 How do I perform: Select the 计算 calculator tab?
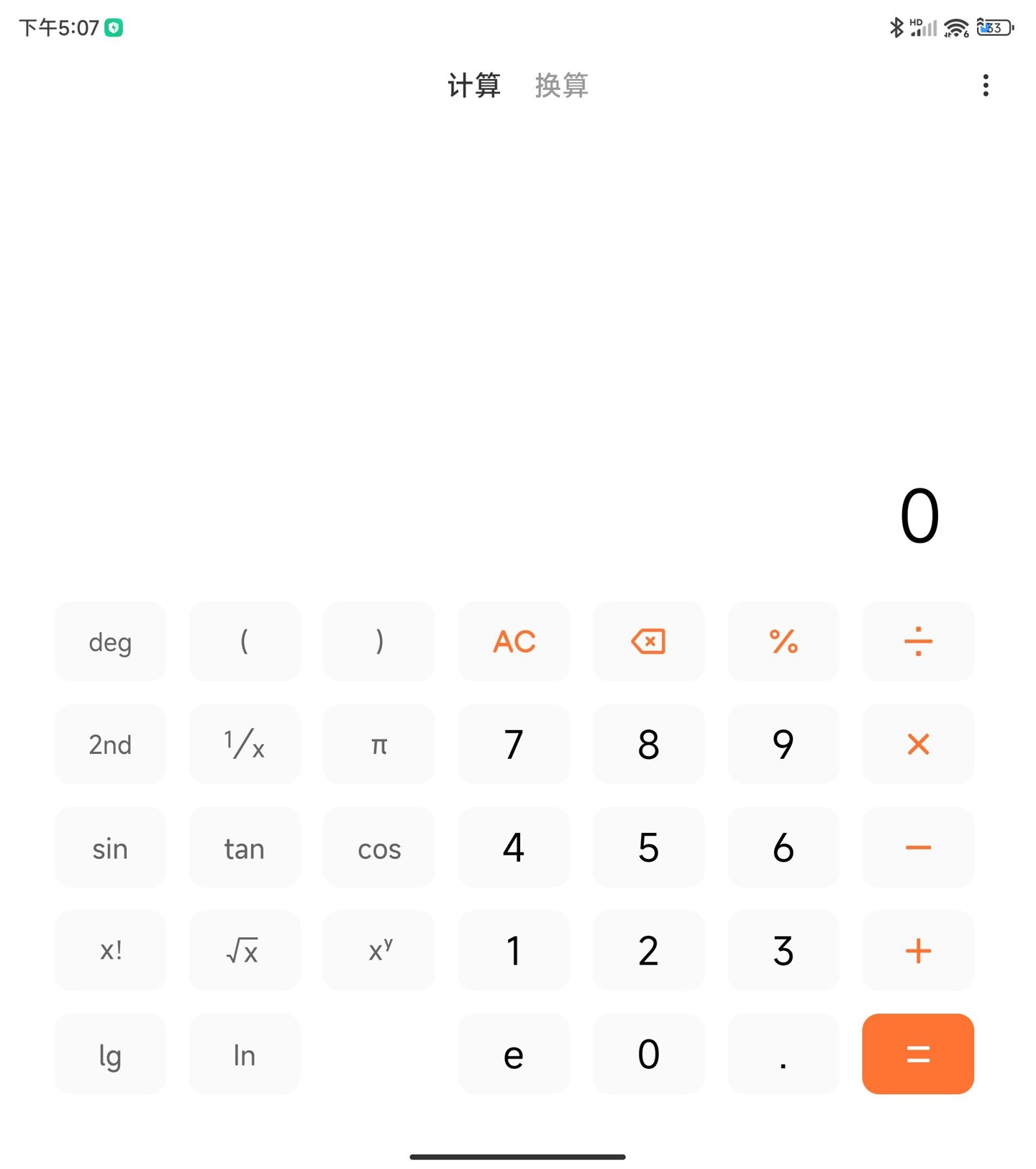(475, 86)
